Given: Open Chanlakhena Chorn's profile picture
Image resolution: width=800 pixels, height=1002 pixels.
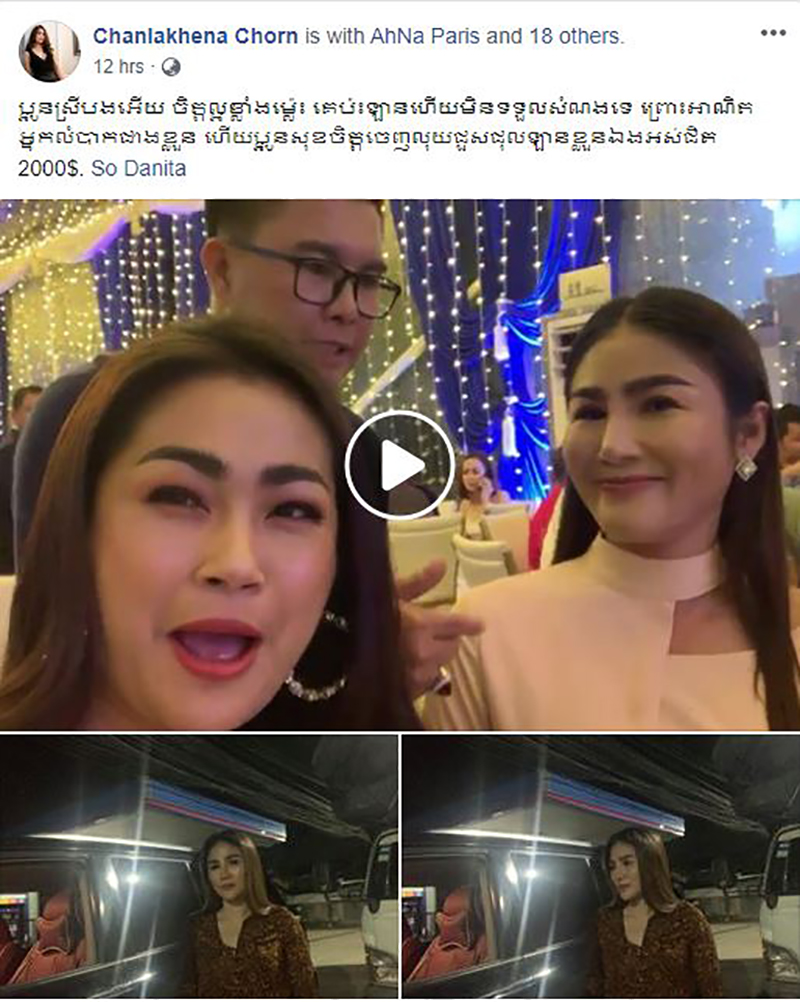Looking at the screenshot, I should click(48, 50).
